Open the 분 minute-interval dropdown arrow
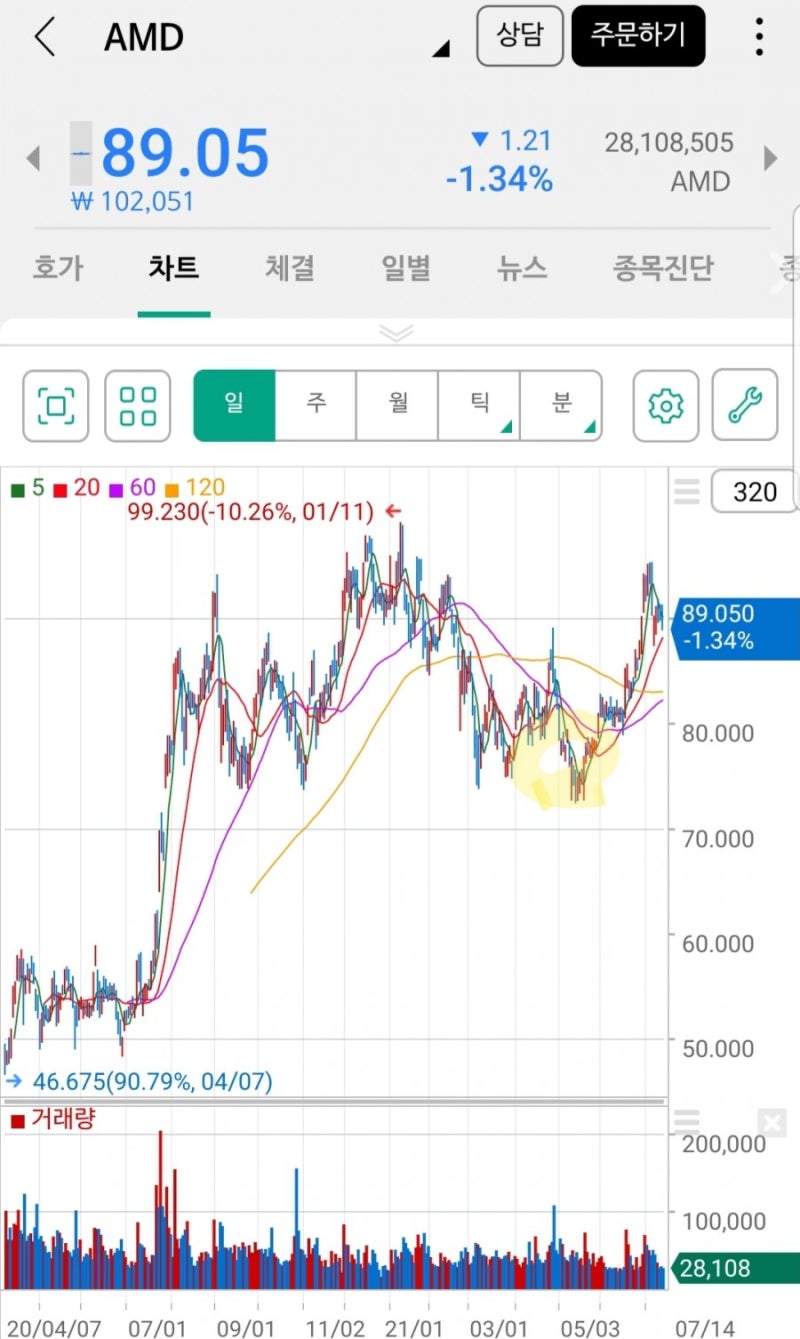The width and height of the screenshot is (800, 1339). pos(592,425)
